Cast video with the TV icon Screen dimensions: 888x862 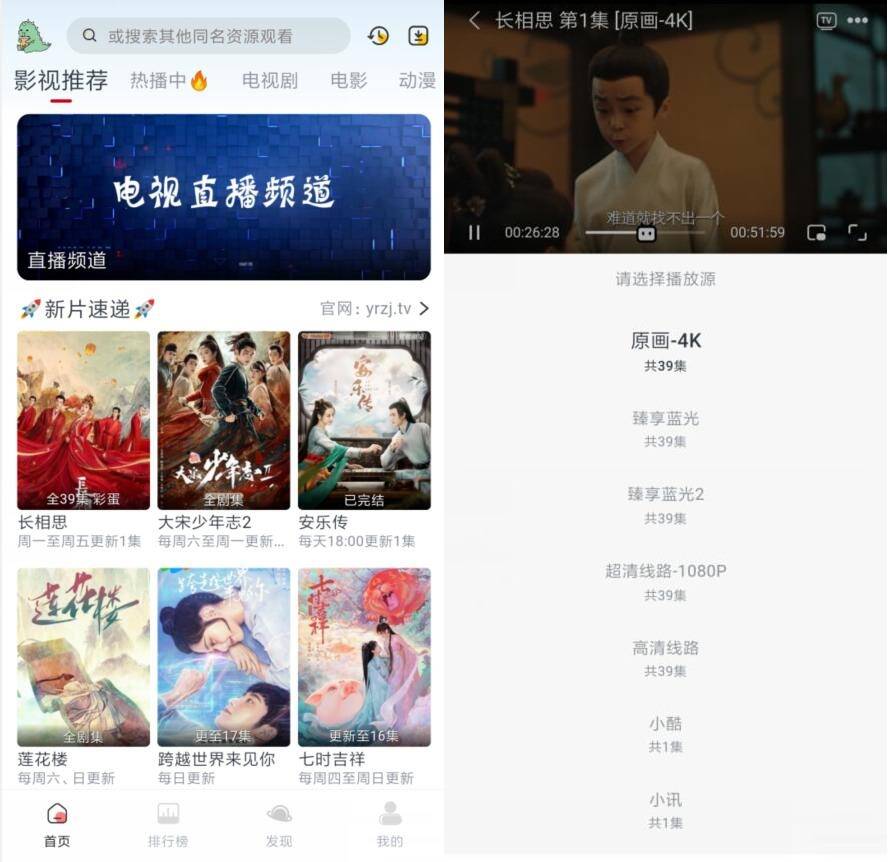pos(826,20)
